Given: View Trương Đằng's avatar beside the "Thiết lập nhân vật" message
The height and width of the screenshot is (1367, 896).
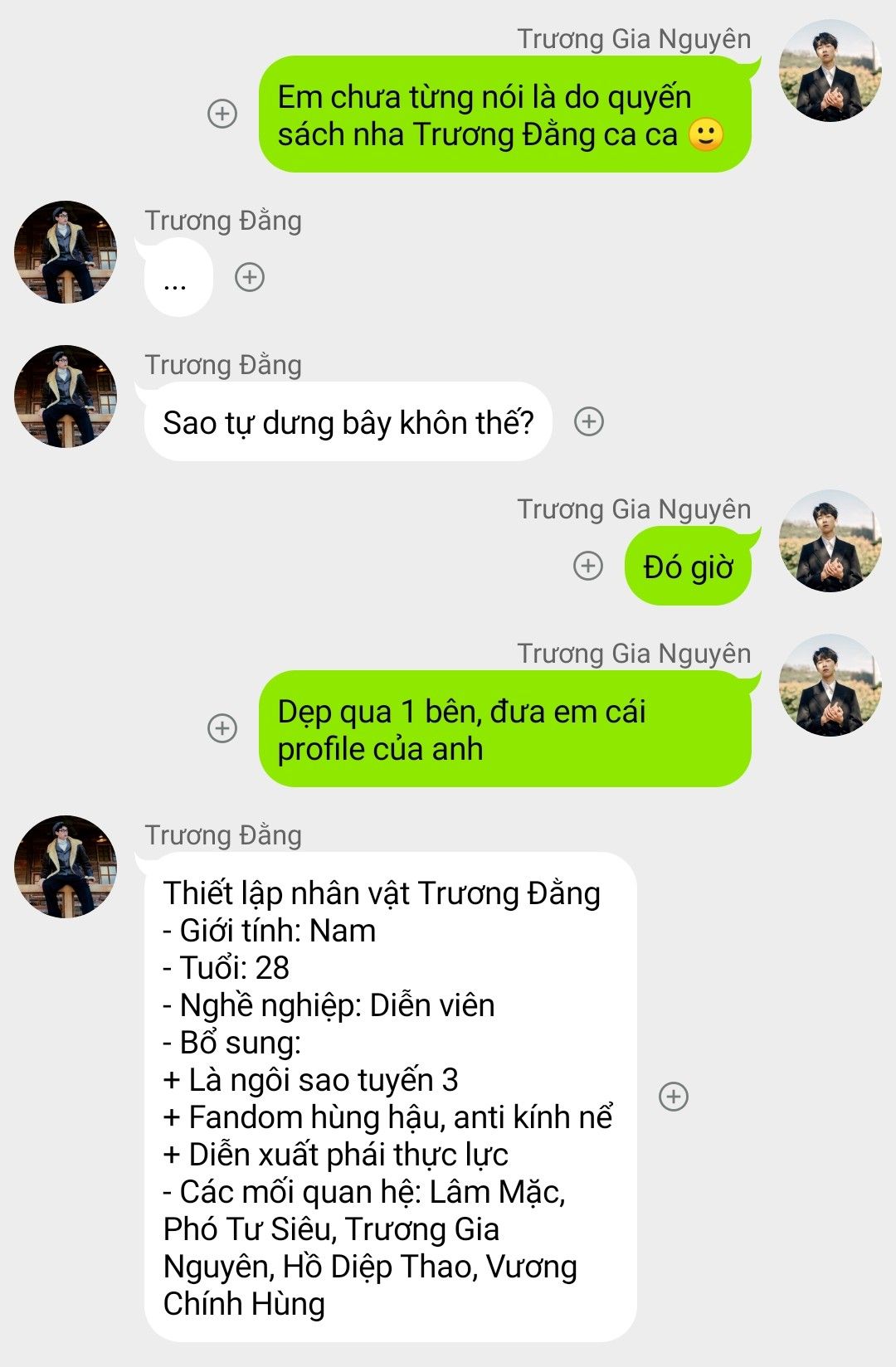Looking at the screenshot, I should click(x=66, y=867).
